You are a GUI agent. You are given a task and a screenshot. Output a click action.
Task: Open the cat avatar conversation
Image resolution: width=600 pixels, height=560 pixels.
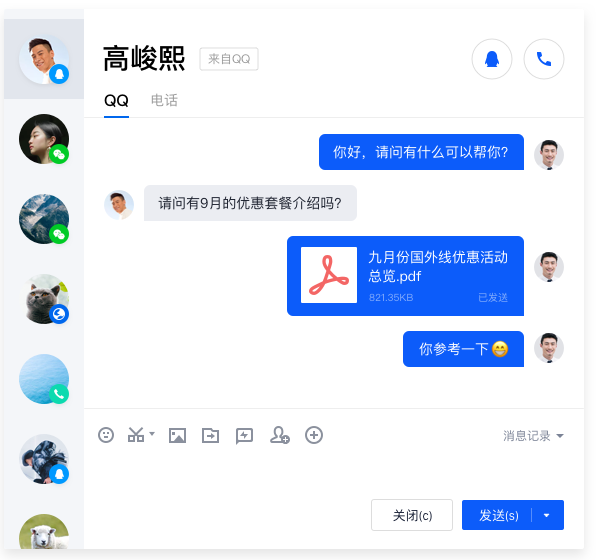tap(44, 299)
